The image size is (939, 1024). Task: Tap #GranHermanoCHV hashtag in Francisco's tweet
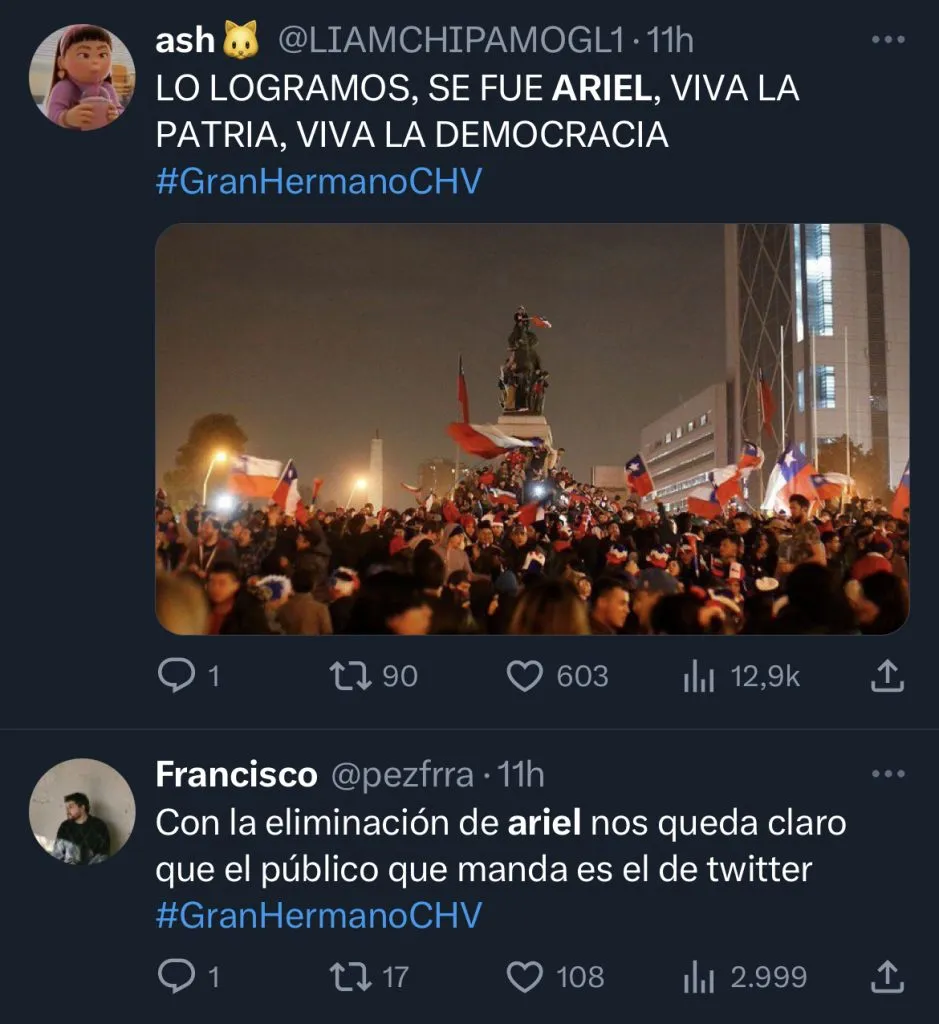(x=319, y=915)
